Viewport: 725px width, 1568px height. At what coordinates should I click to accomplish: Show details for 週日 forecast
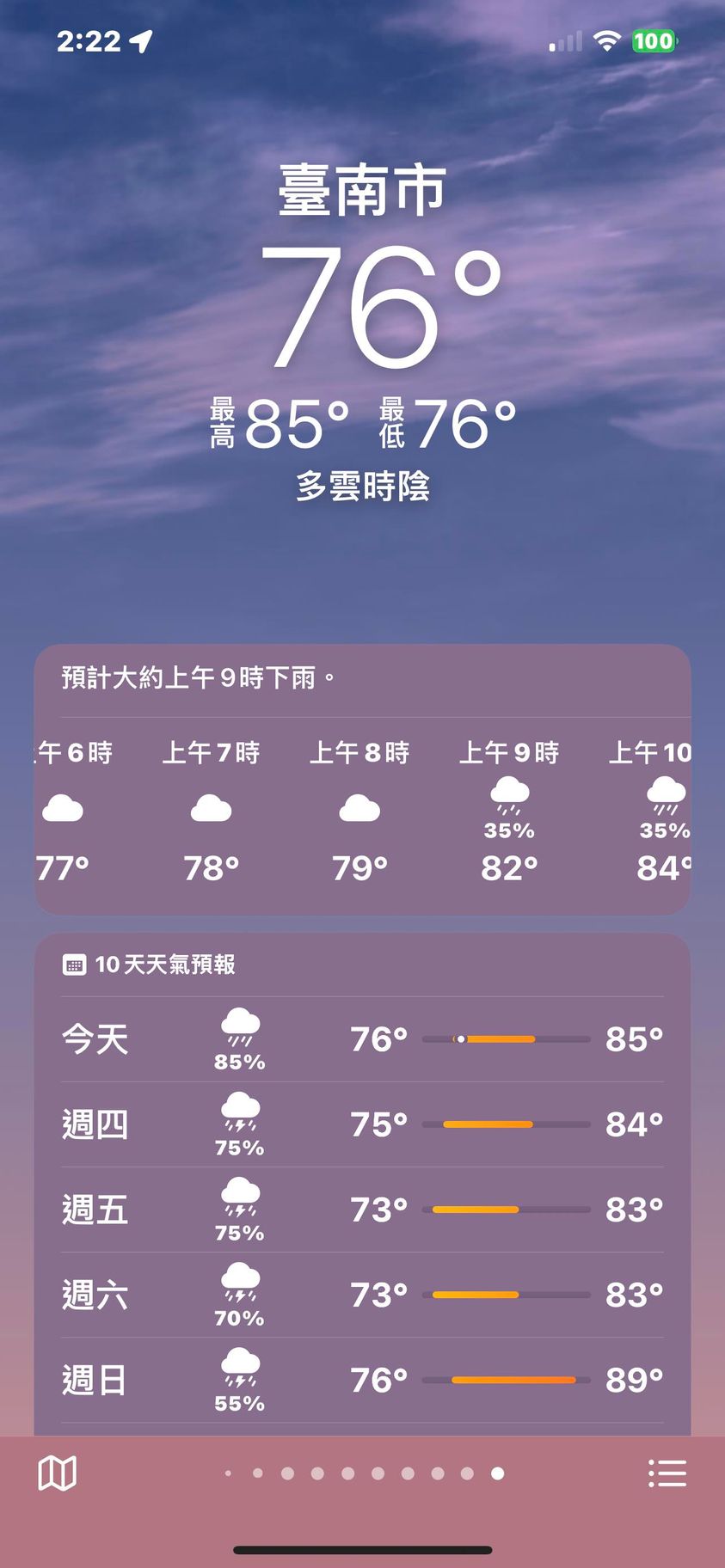click(362, 1380)
